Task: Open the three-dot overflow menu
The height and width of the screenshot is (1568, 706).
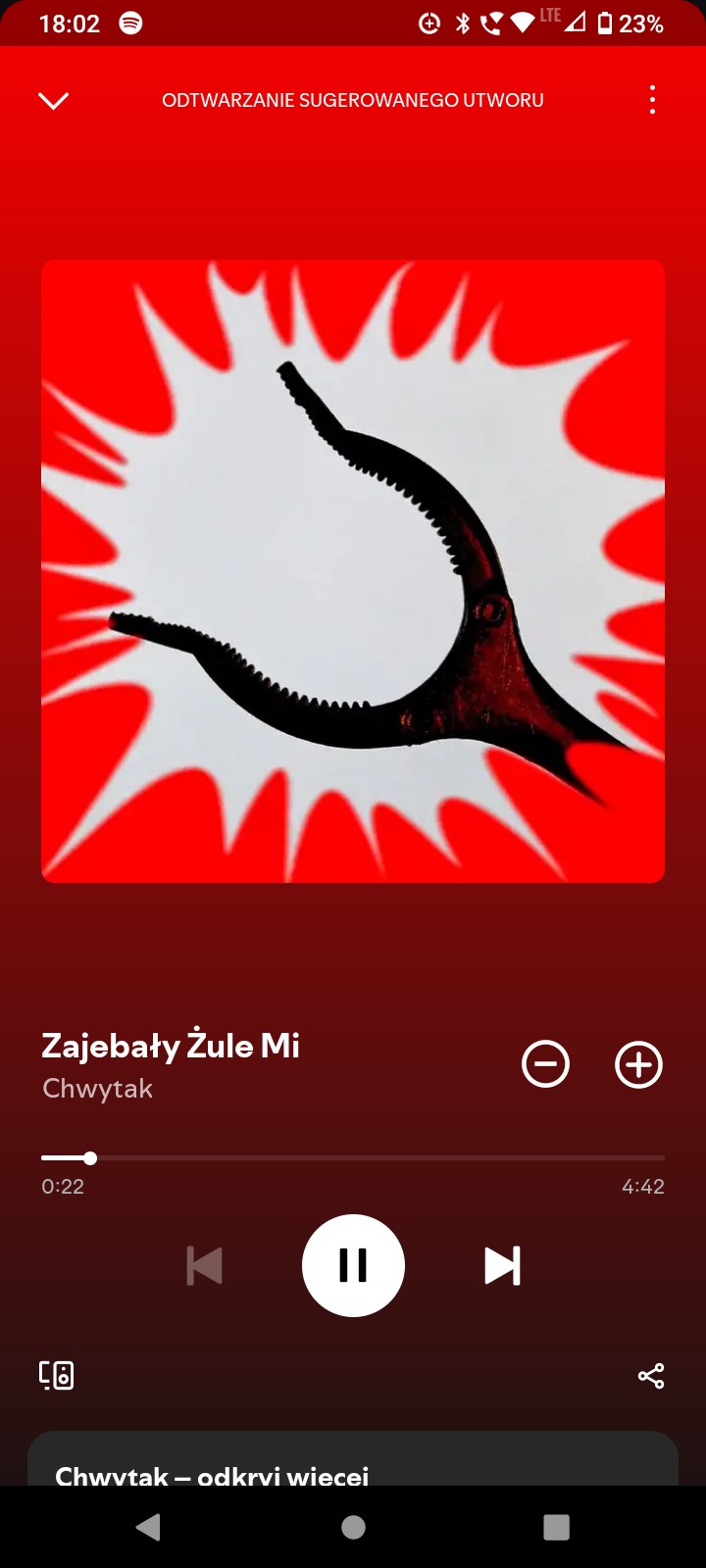Action: tap(652, 100)
